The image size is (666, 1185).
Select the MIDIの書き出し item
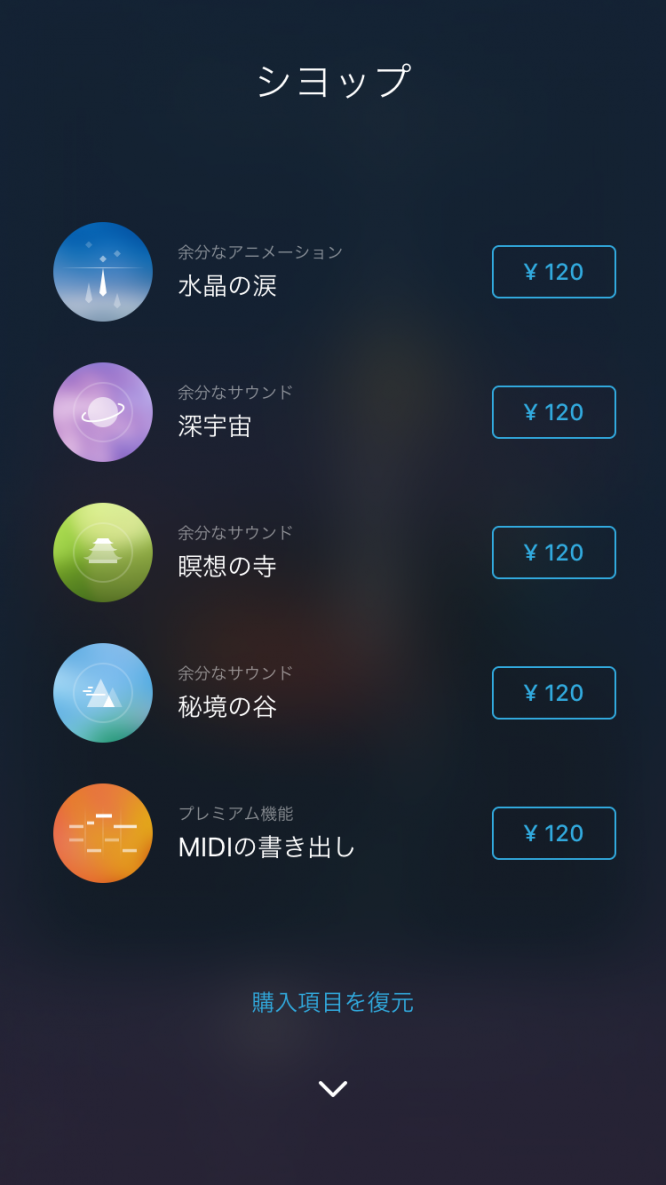103,833
